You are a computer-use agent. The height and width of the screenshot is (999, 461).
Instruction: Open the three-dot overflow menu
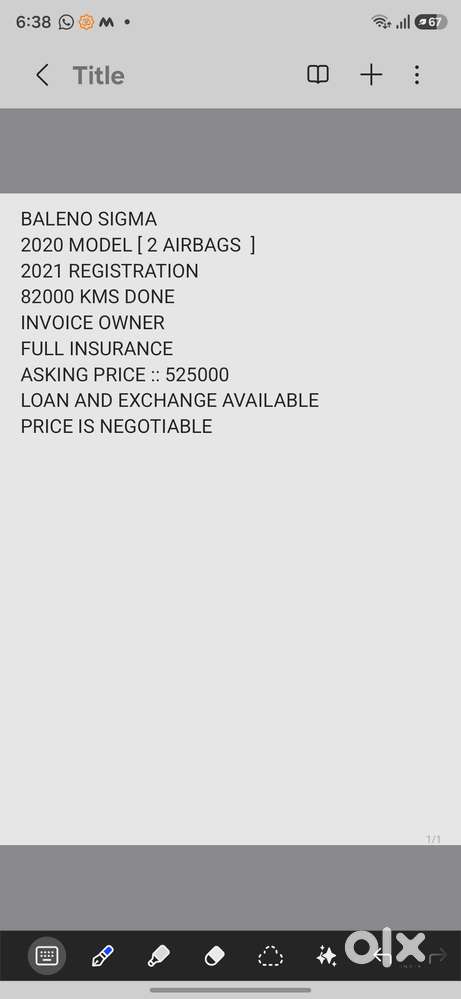coord(416,75)
